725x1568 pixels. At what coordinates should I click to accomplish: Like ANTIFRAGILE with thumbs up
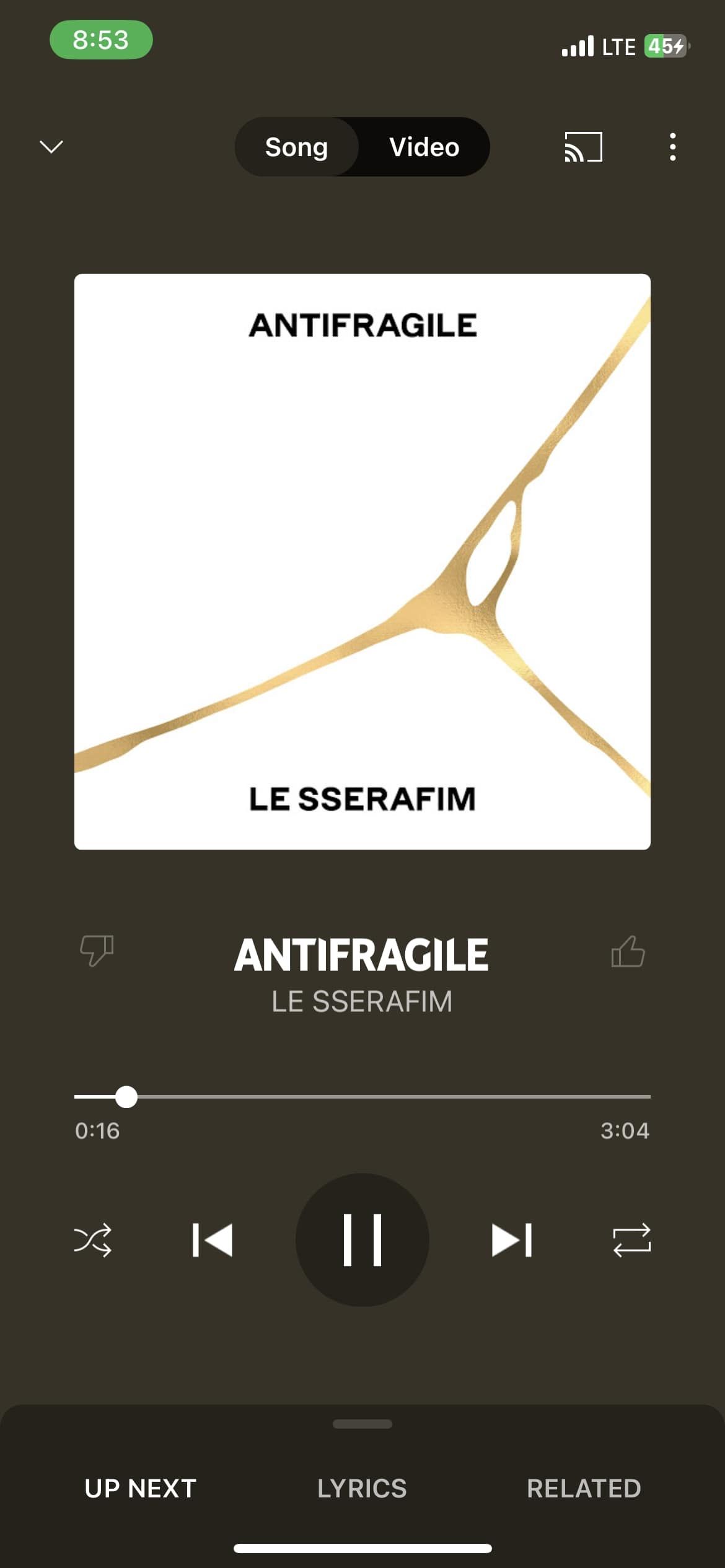pos(628,951)
